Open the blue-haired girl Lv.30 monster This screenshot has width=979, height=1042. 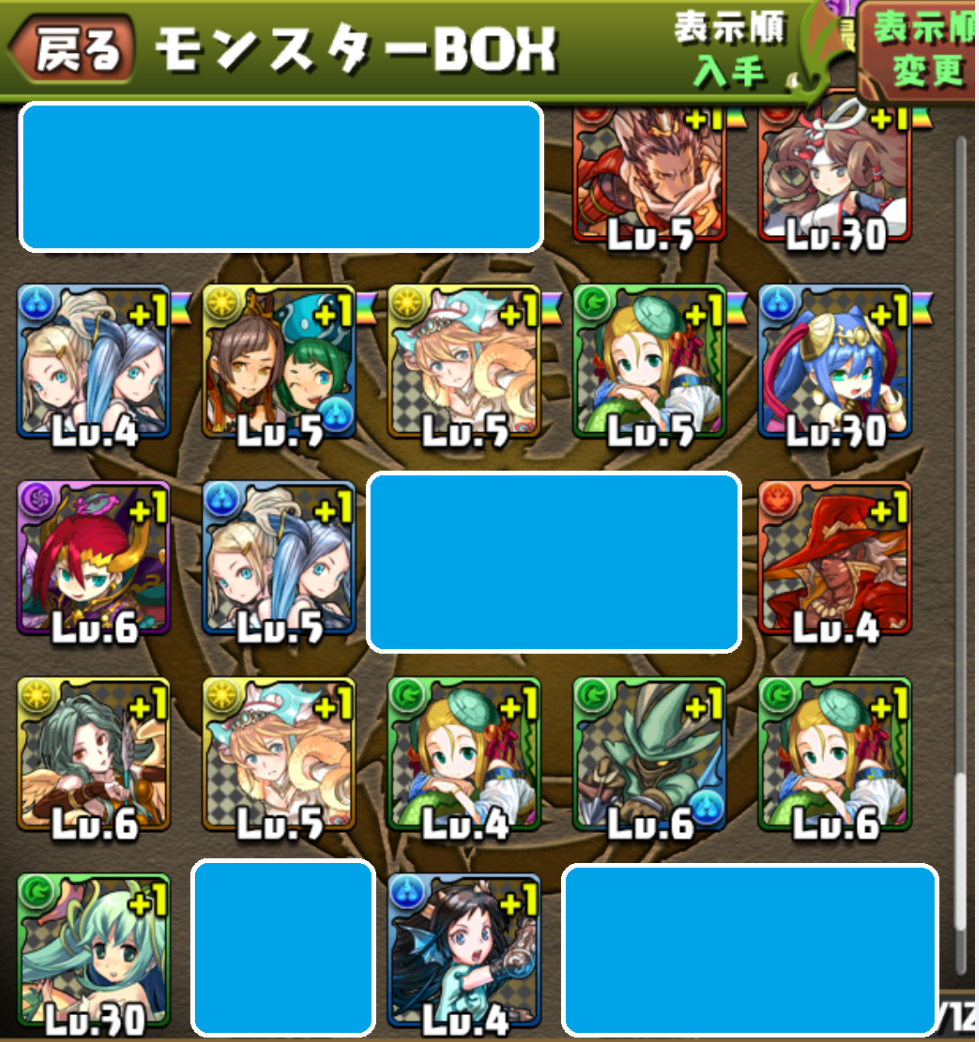pyautogui.click(x=834, y=362)
